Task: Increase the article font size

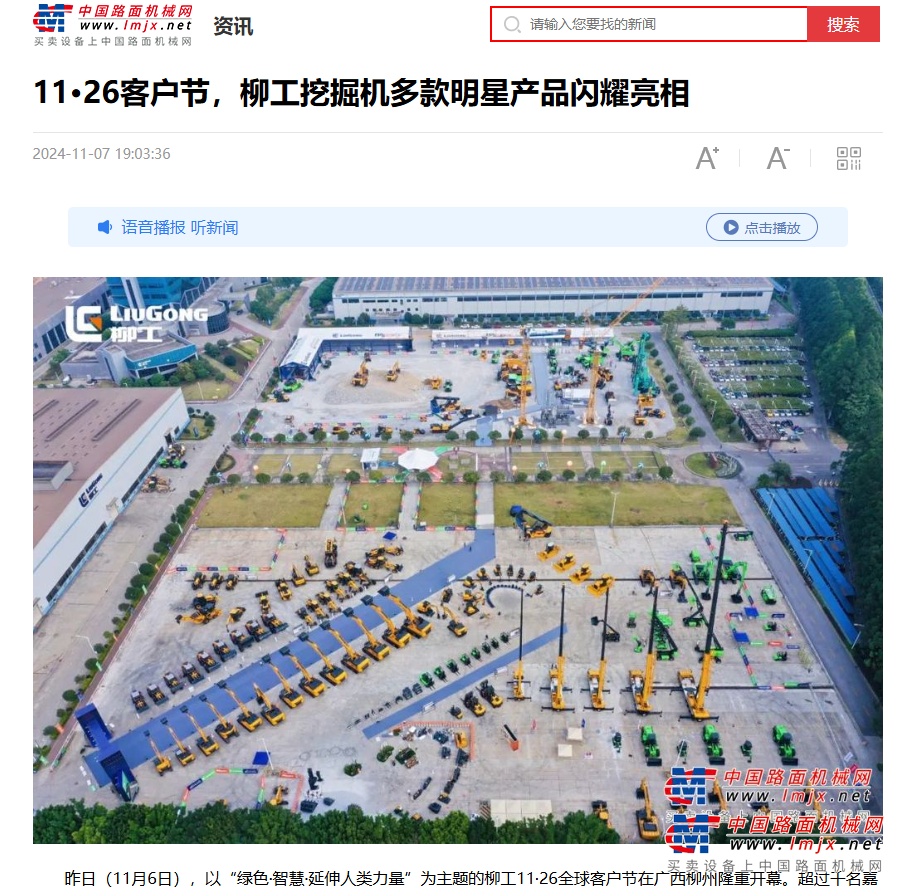Action: coord(708,158)
